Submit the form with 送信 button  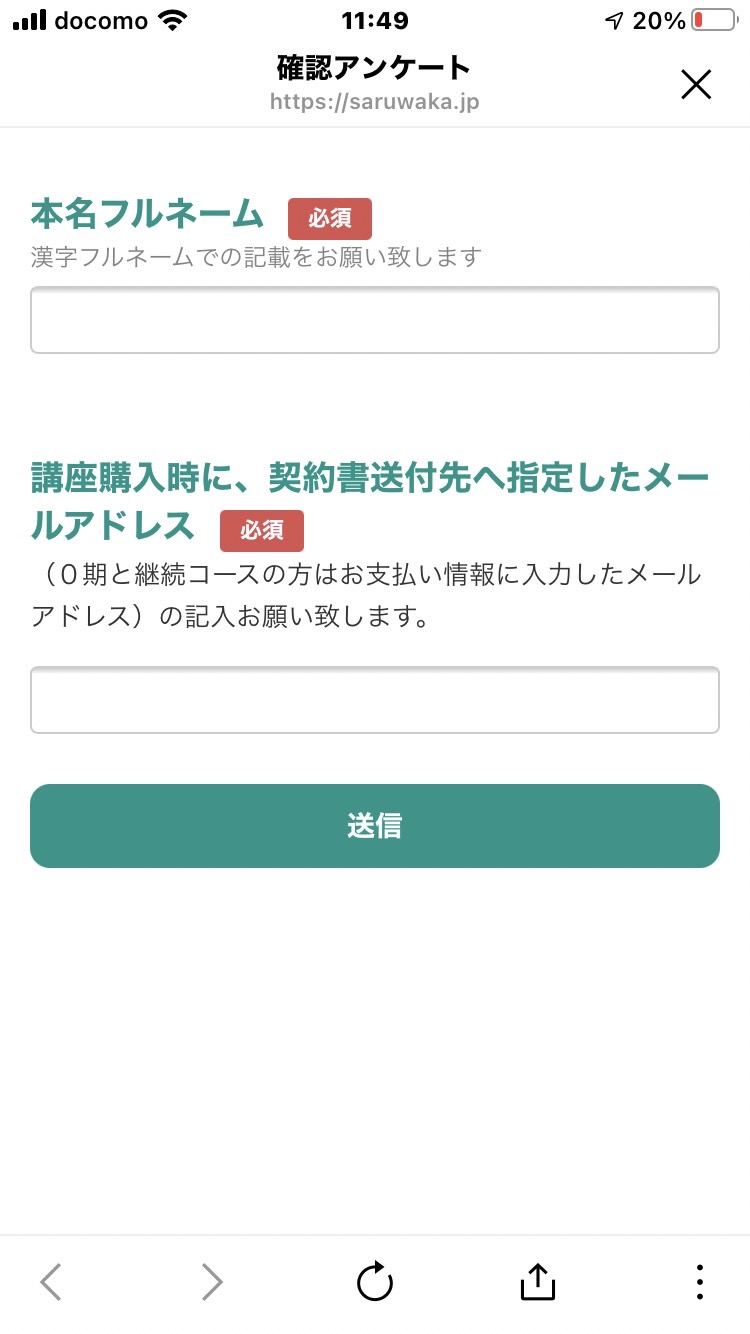point(375,826)
